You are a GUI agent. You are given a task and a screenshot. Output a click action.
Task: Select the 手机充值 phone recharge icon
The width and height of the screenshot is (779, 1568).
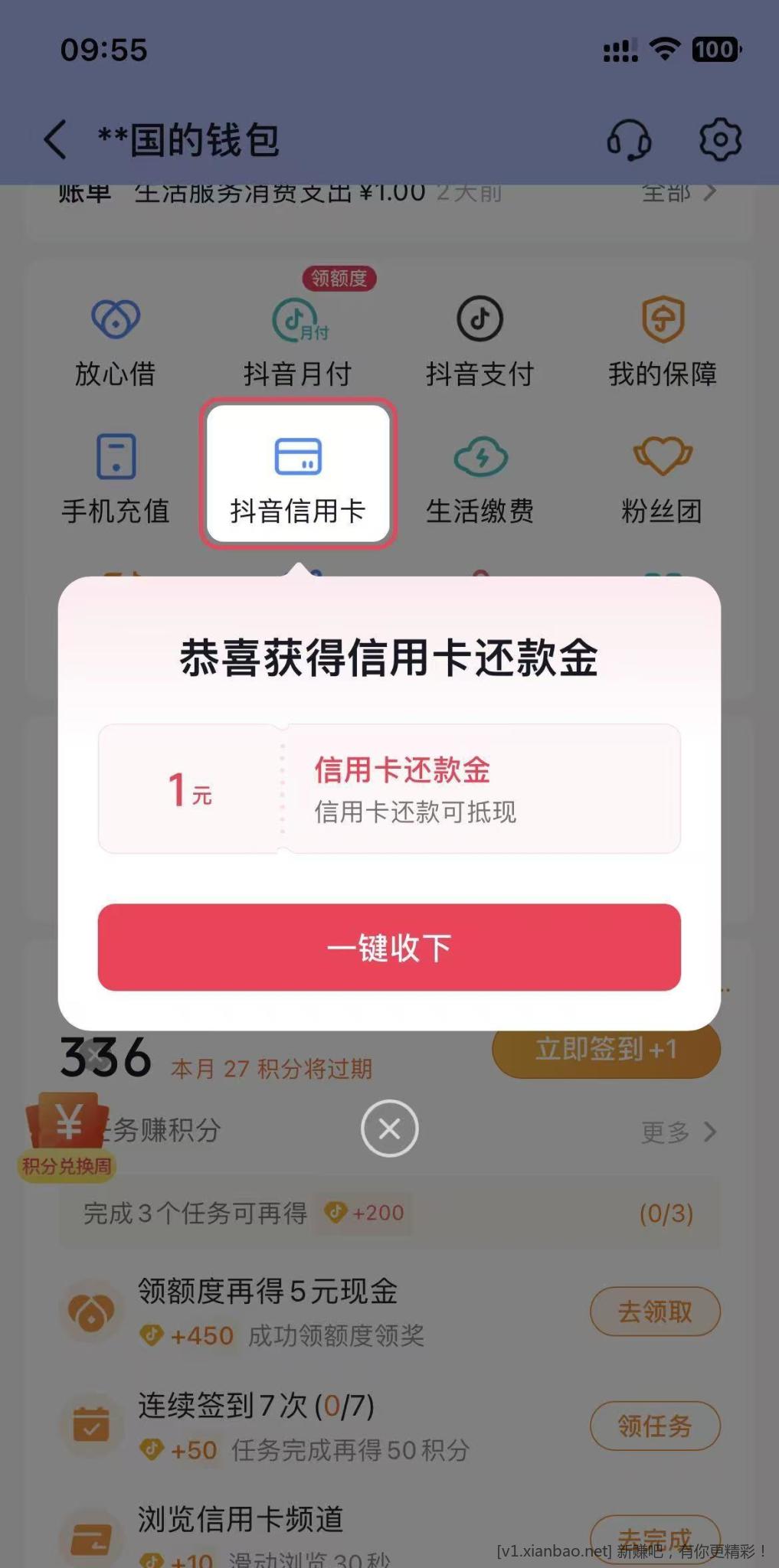[115, 475]
